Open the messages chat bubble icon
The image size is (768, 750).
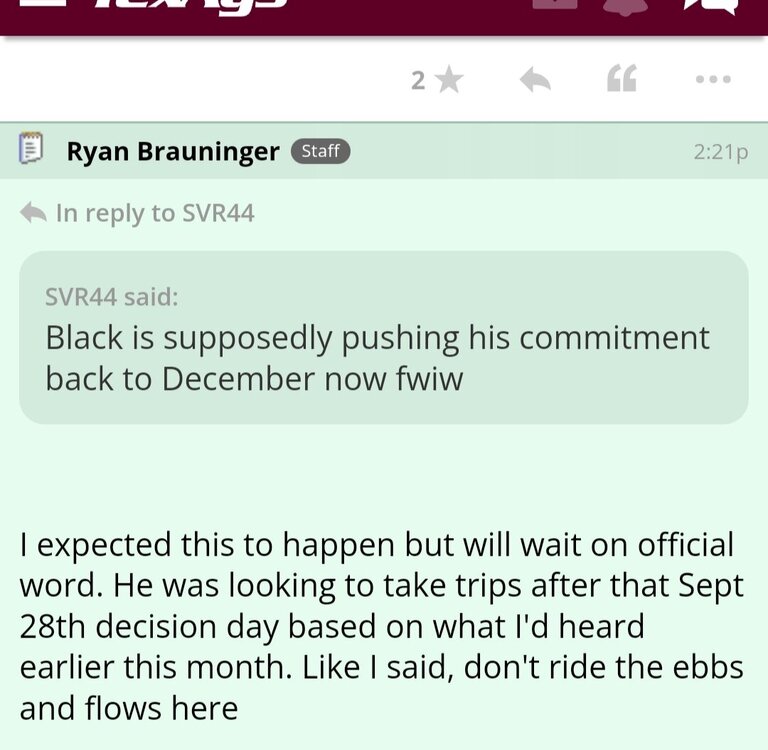point(711,6)
